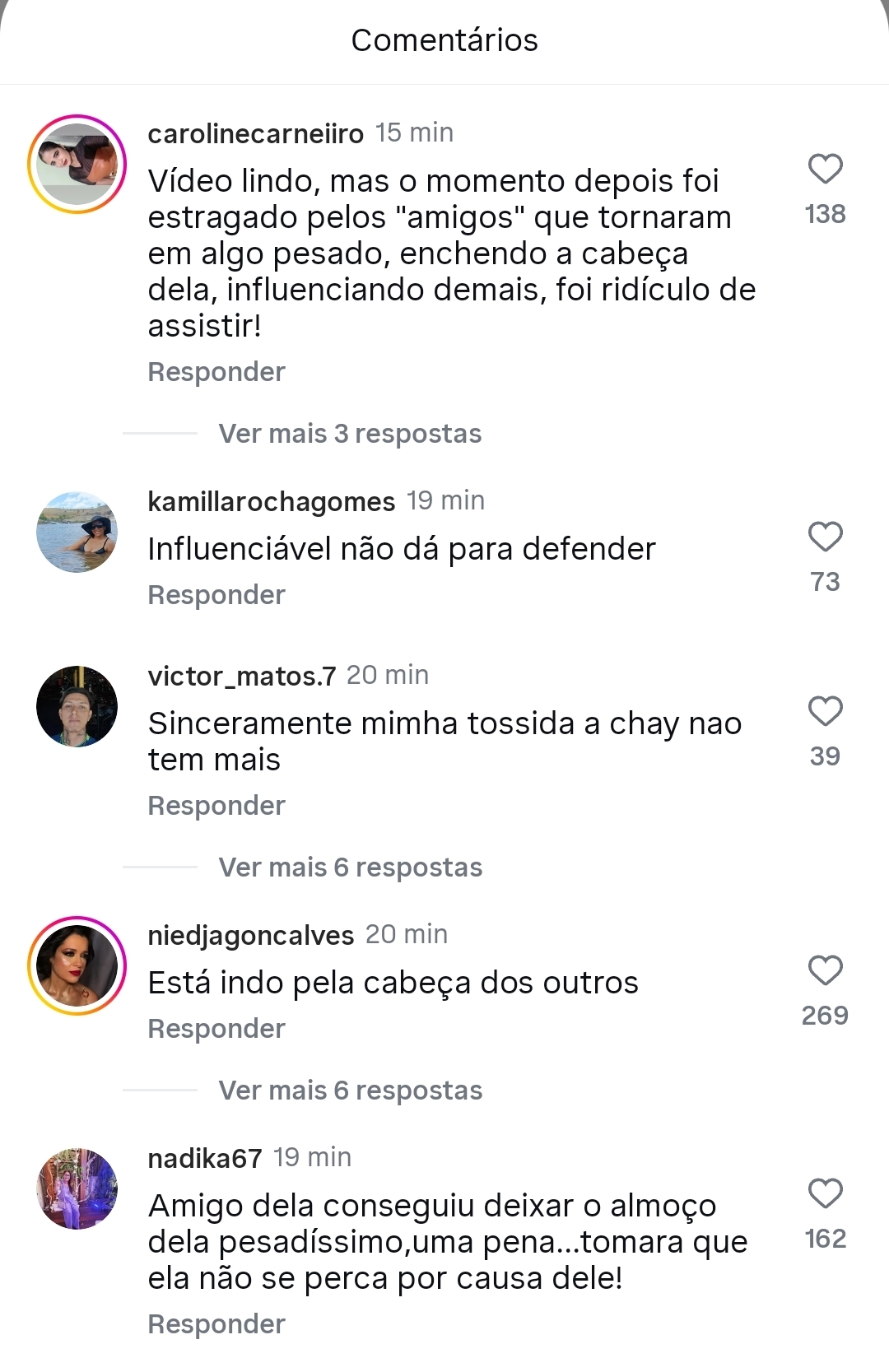The image size is (889, 1372).
Task: Like kamillarochagomes's comment
Action: (825, 537)
